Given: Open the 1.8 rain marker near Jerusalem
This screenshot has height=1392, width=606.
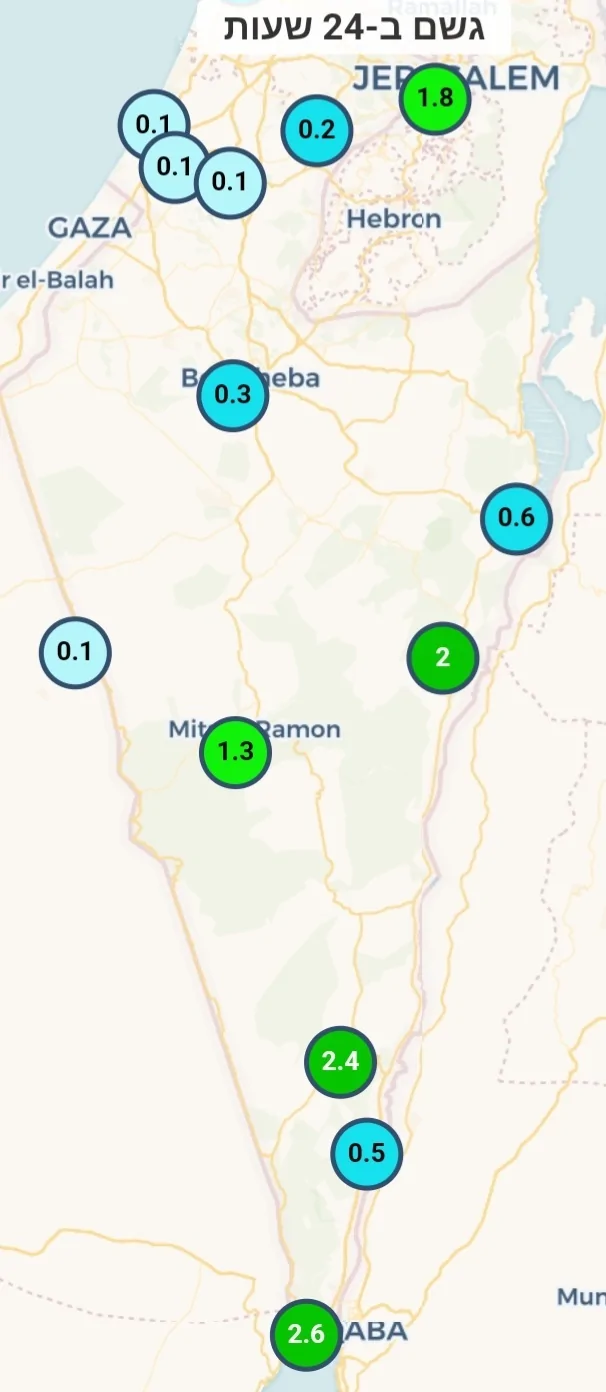Looking at the screenshot, I should coord(435,99).
